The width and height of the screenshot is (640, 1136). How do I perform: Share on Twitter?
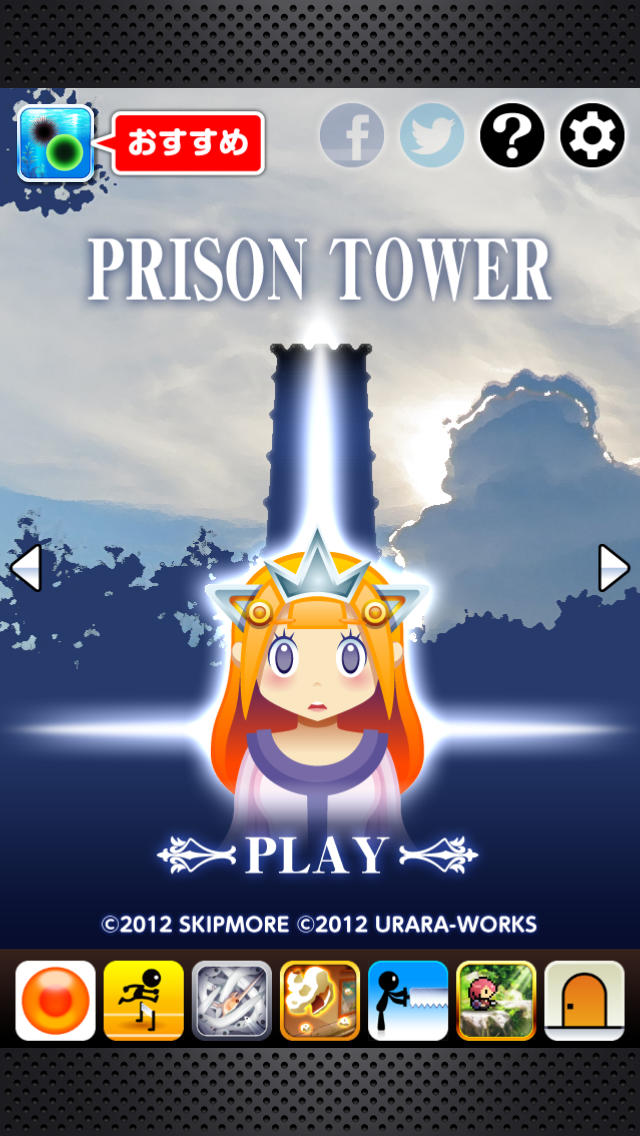(432, 135)
